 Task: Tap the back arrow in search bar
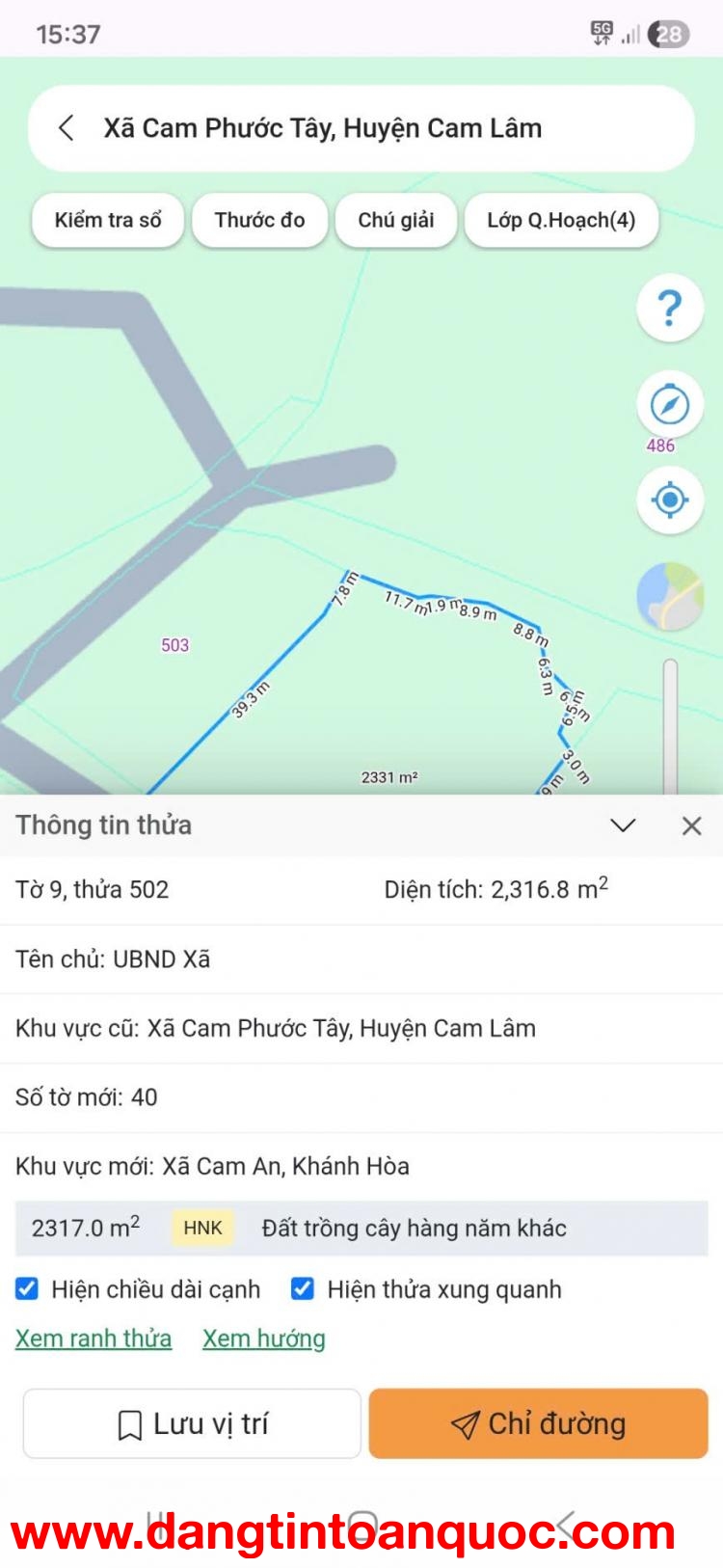[66, 127]
